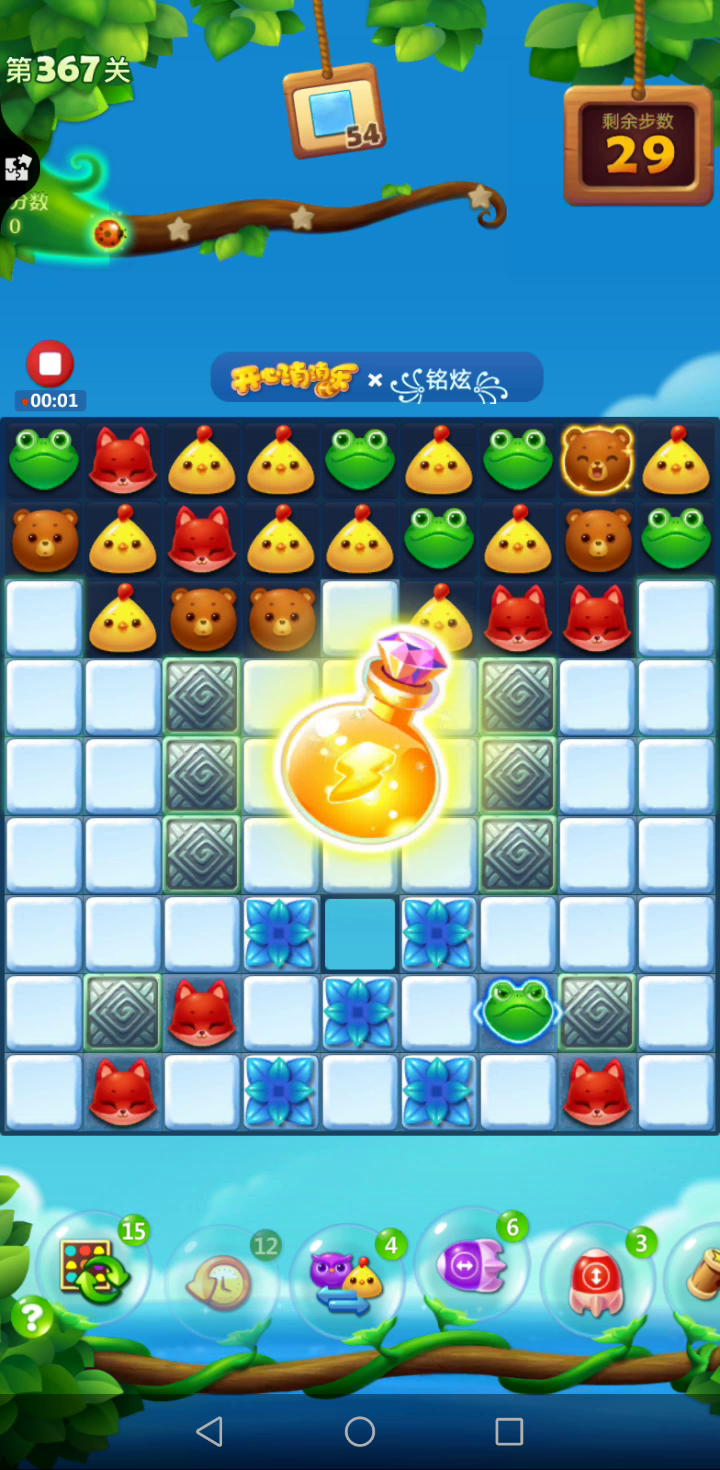Go back with the system back button
720x1470 pixels.
point(209,1432)
